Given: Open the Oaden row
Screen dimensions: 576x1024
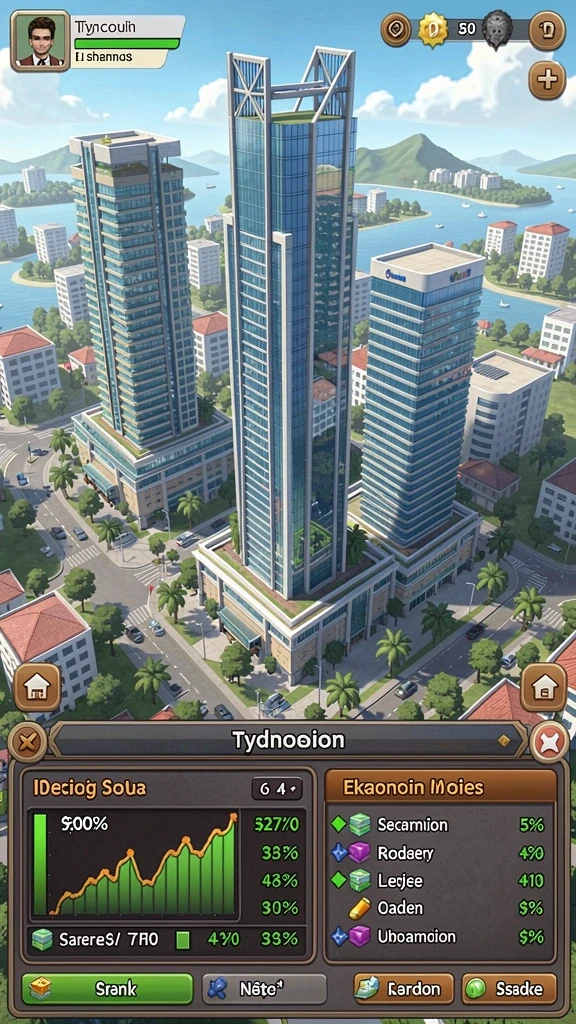Looking at the screenshot, I should click(x=440, y=908).
